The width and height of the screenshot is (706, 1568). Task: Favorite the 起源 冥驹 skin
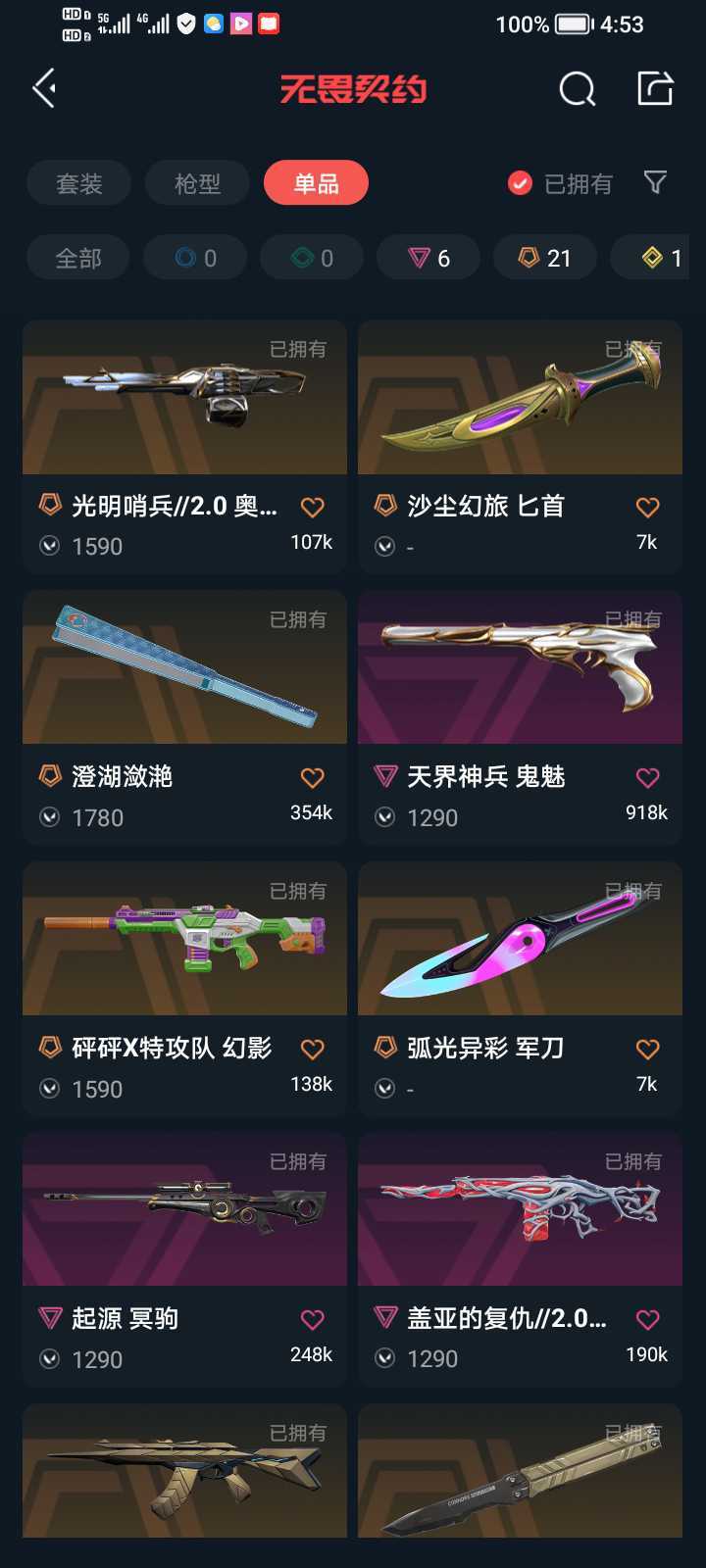pos(312,1320)
